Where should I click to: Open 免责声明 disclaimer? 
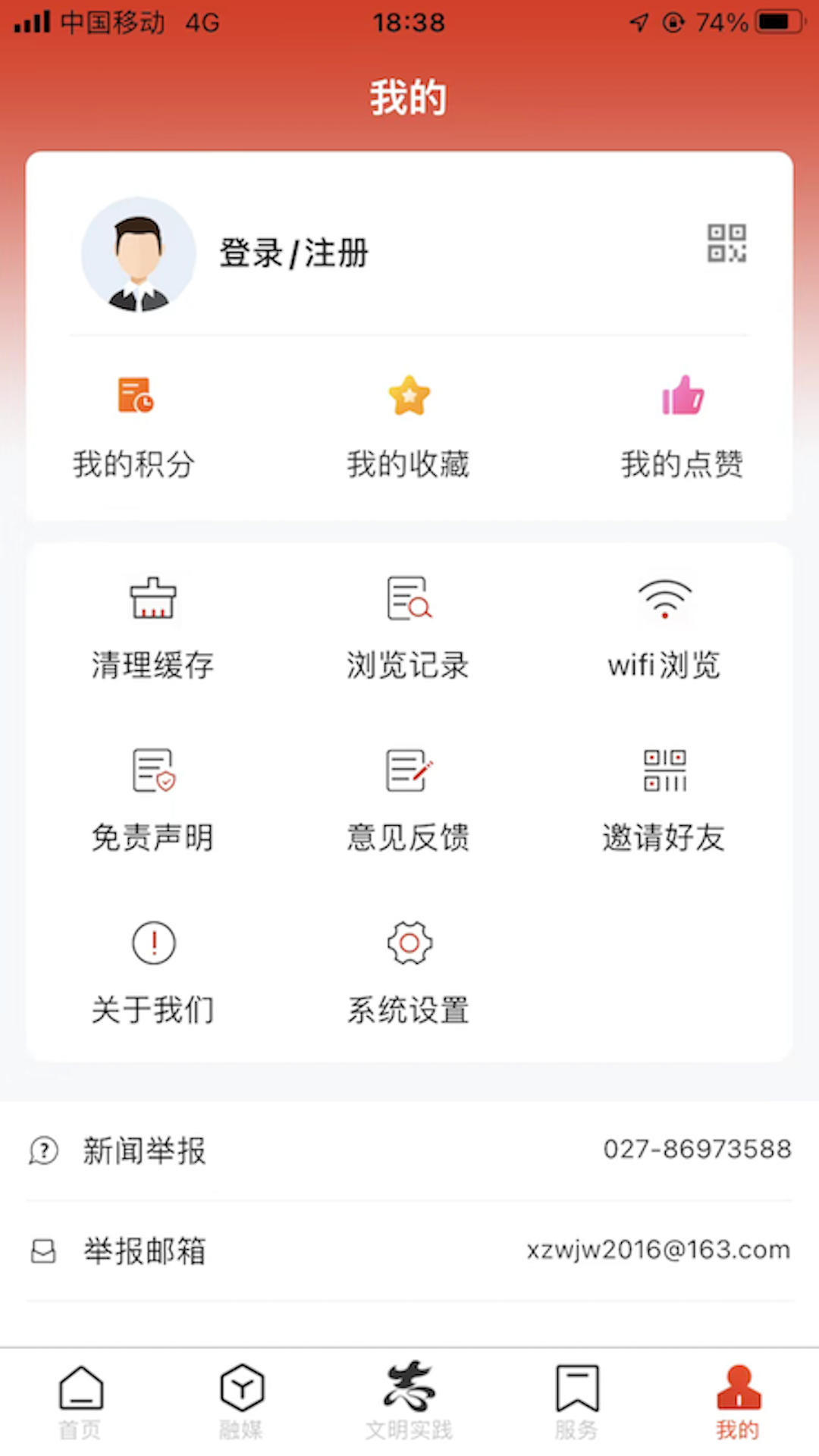152,773
